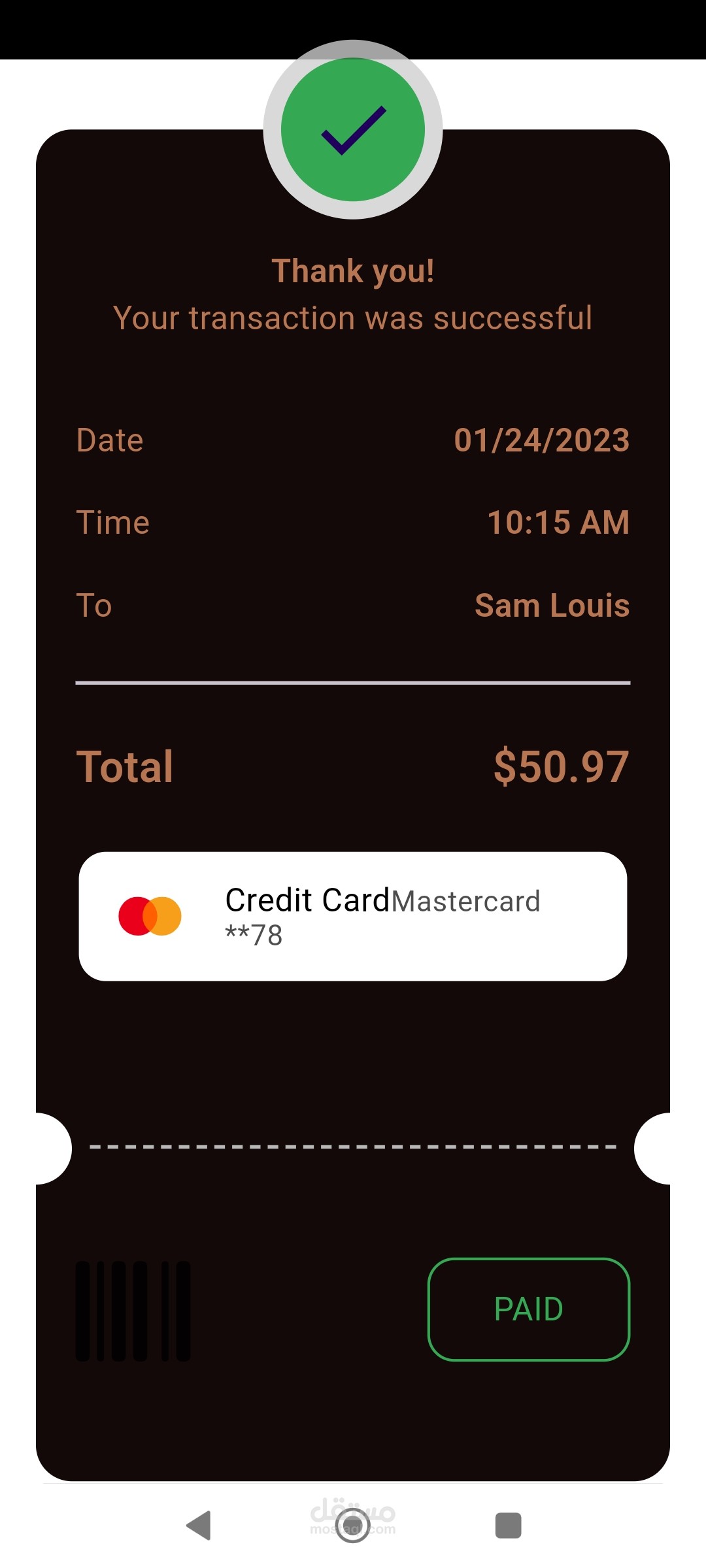Open the Credit Card Mastercard **78 card

353,916
